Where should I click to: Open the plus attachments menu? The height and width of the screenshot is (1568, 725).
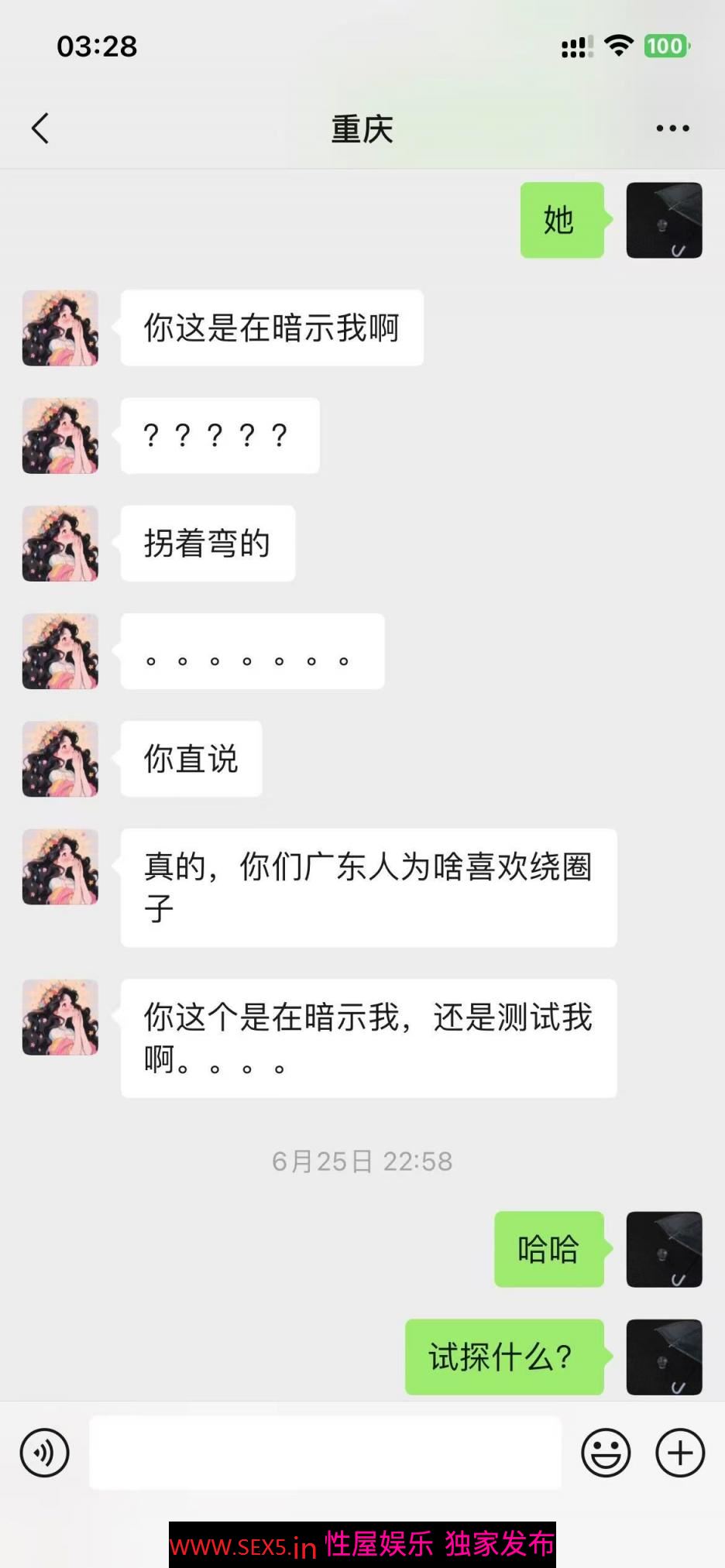point(680,1453)
